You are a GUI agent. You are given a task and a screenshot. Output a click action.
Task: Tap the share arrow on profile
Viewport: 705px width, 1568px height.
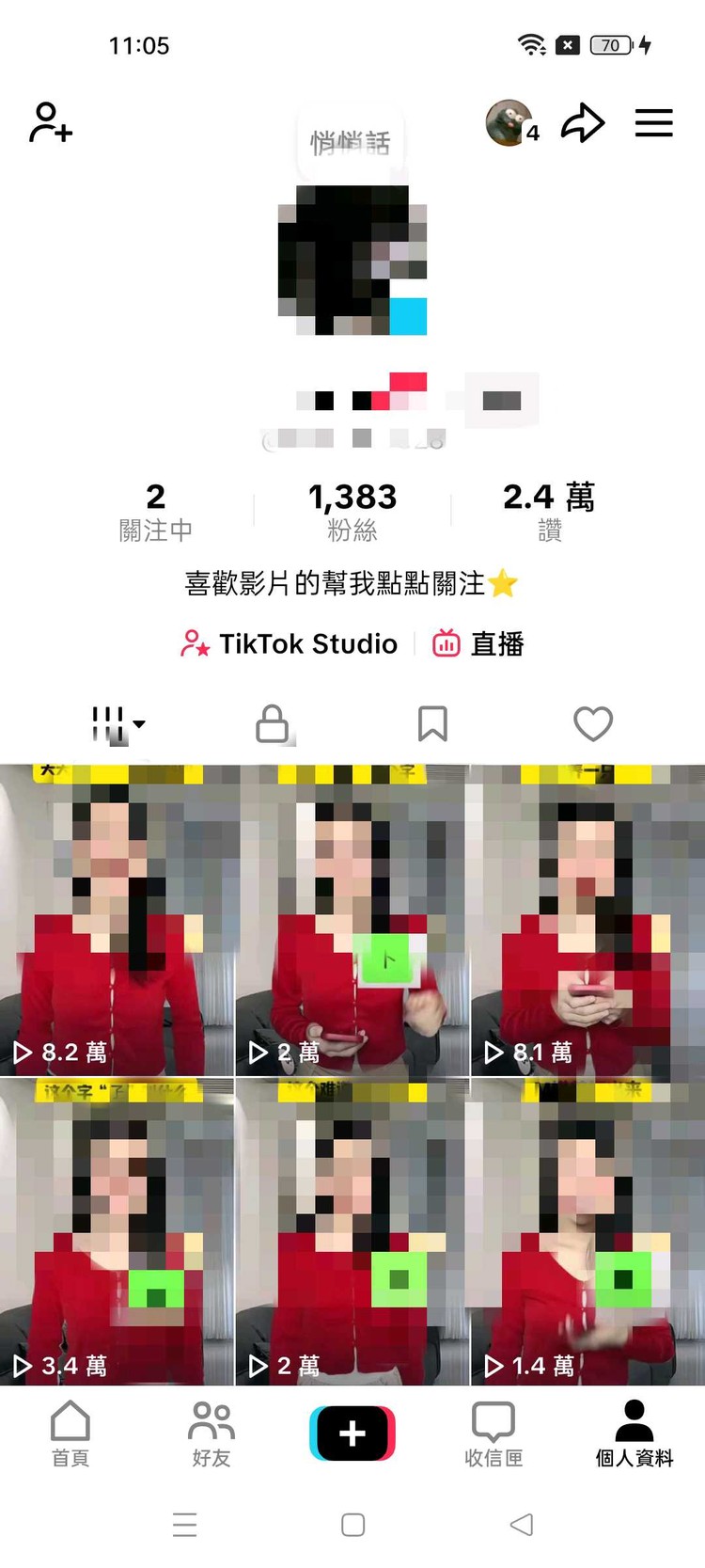point(583,122)
